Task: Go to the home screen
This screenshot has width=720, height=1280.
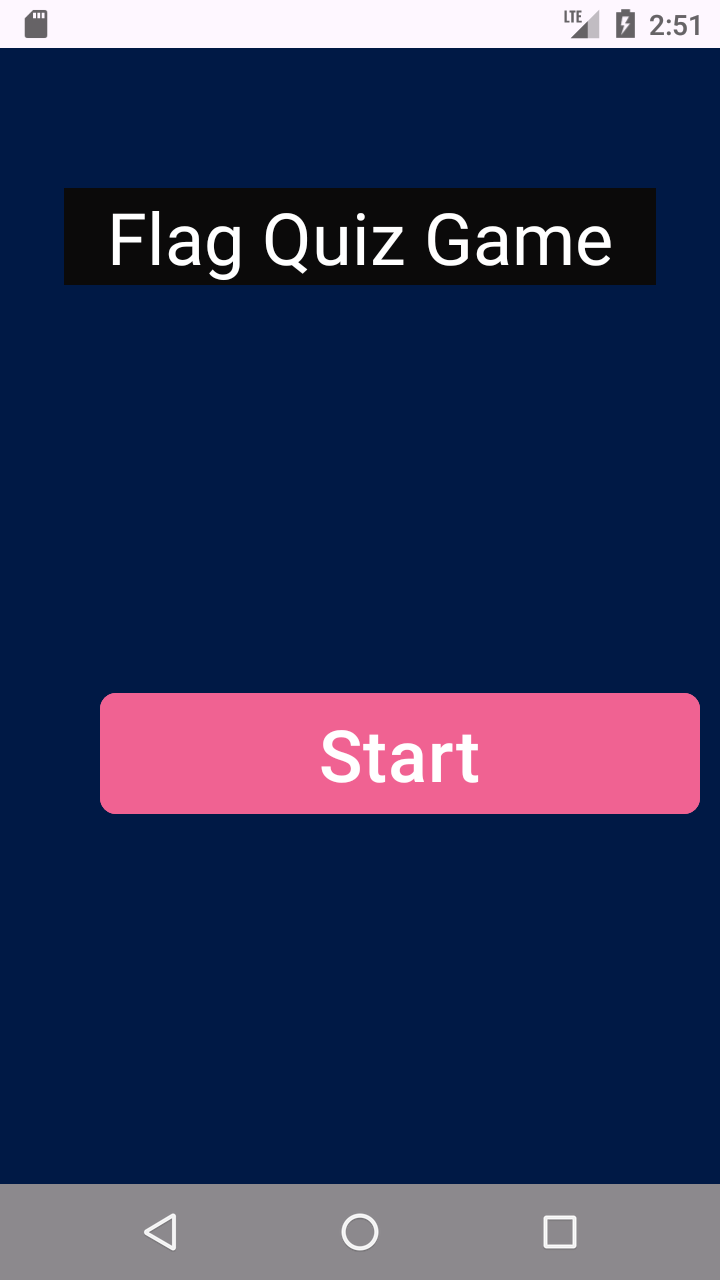Action: click(x=360, y=1232)
